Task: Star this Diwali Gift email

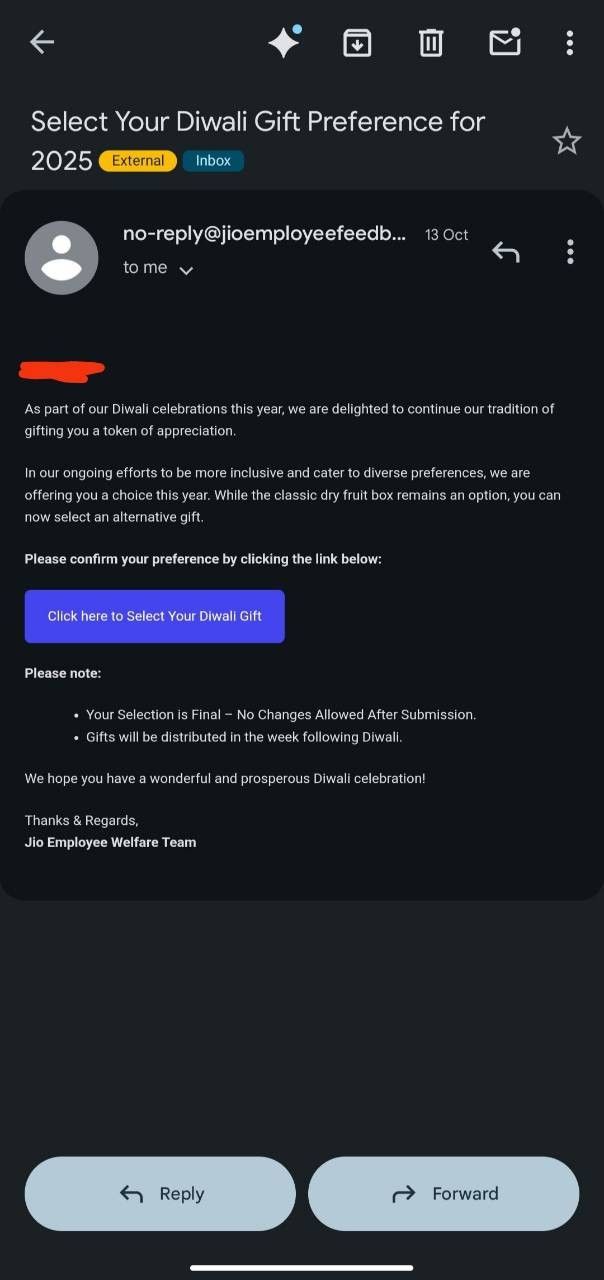Action: [567, 141]
